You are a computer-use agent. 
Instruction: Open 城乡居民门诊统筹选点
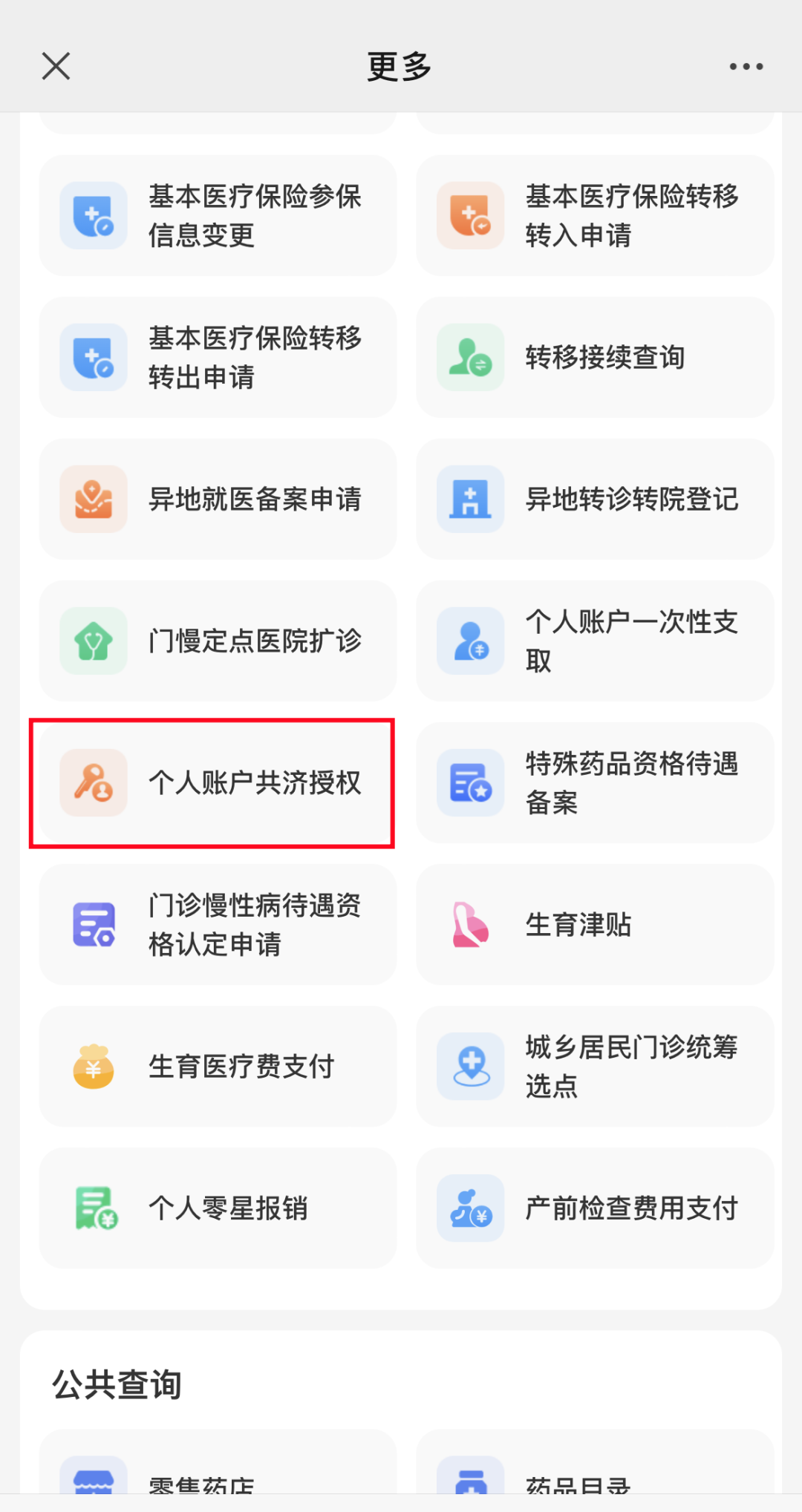[595, 1066]
